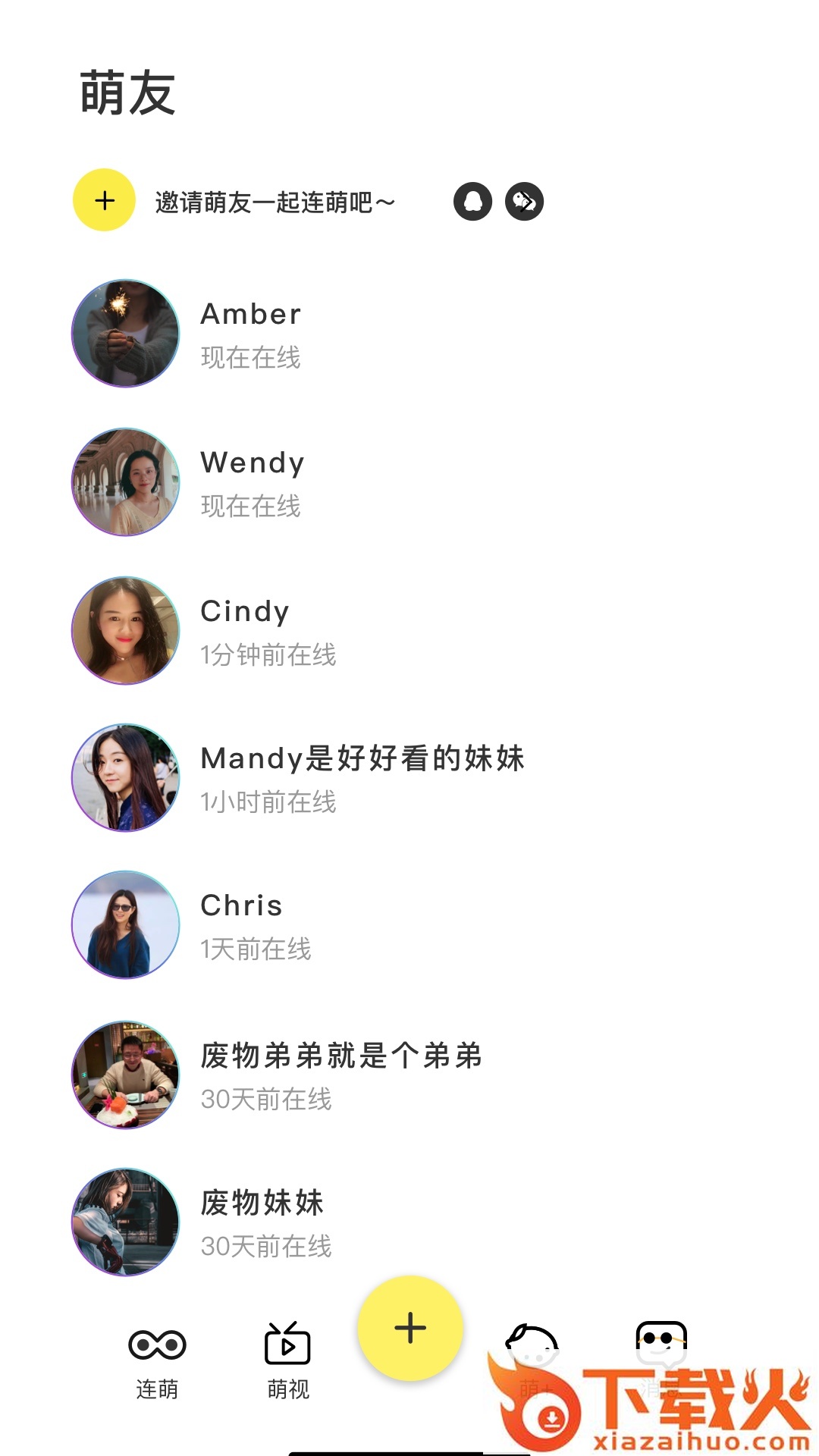Switch to the 萌视 tab
Viewport: 819px width, 1456px height.
click(x=287, y=1357)
